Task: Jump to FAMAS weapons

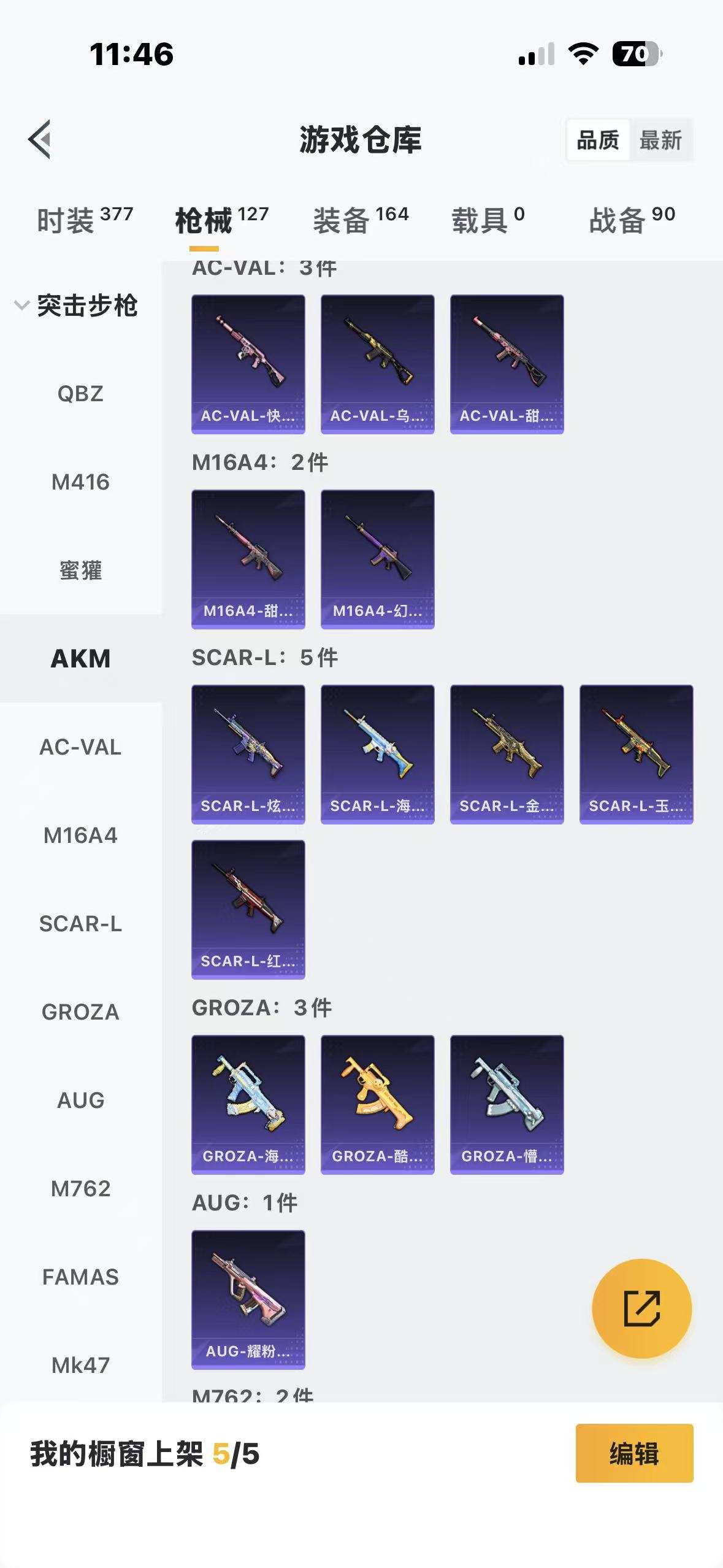Action: (80, 1277)
